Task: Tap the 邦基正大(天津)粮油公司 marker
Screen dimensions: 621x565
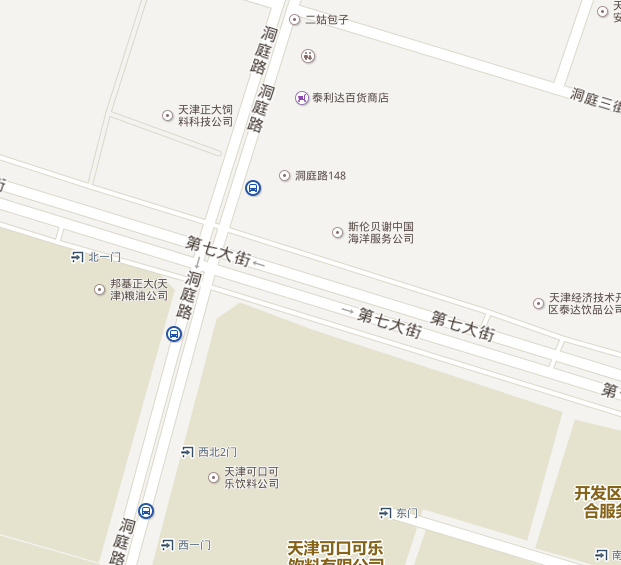Action: click(x=99, y=290)
